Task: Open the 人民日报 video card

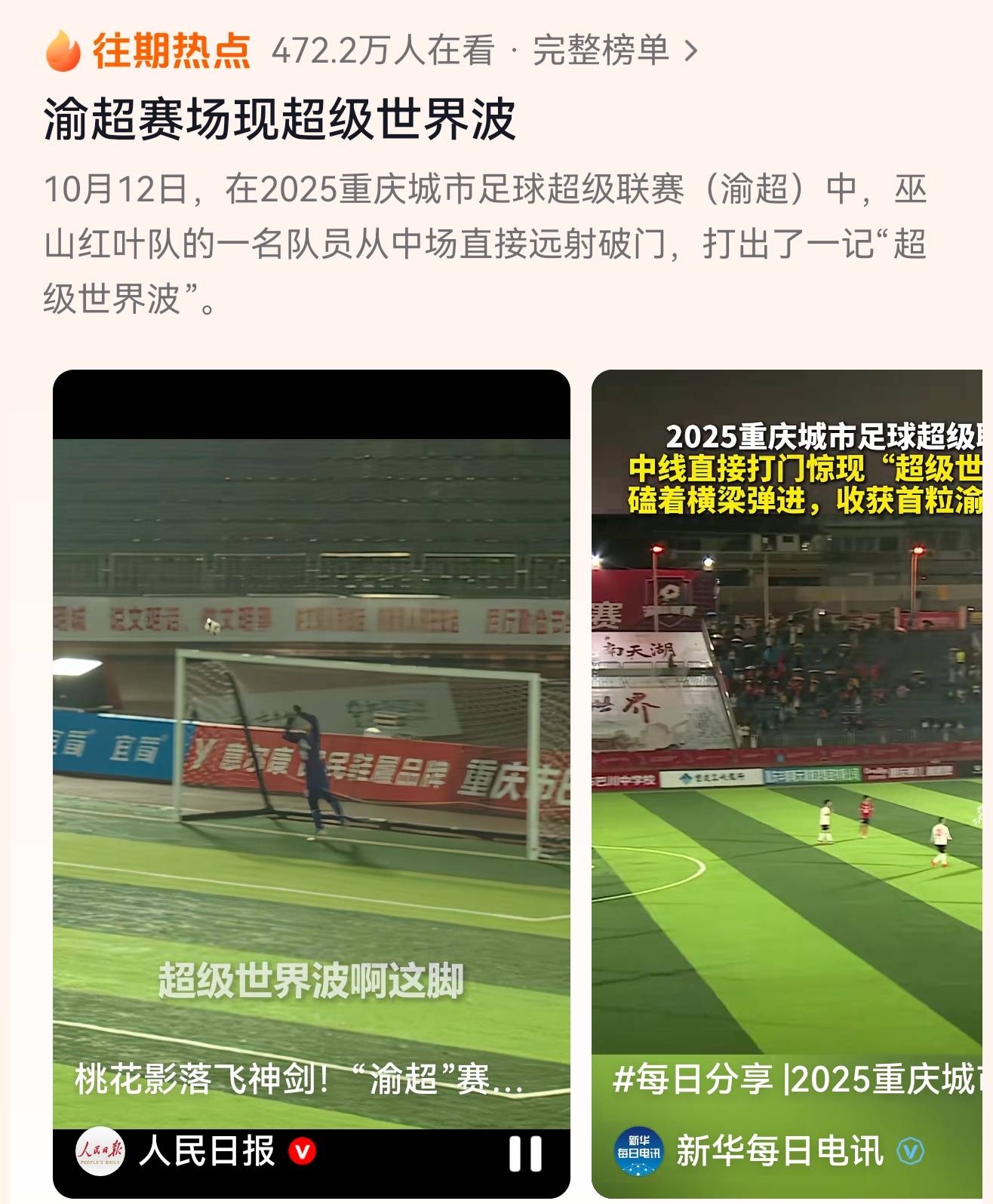Action: [x=311, y=754]
